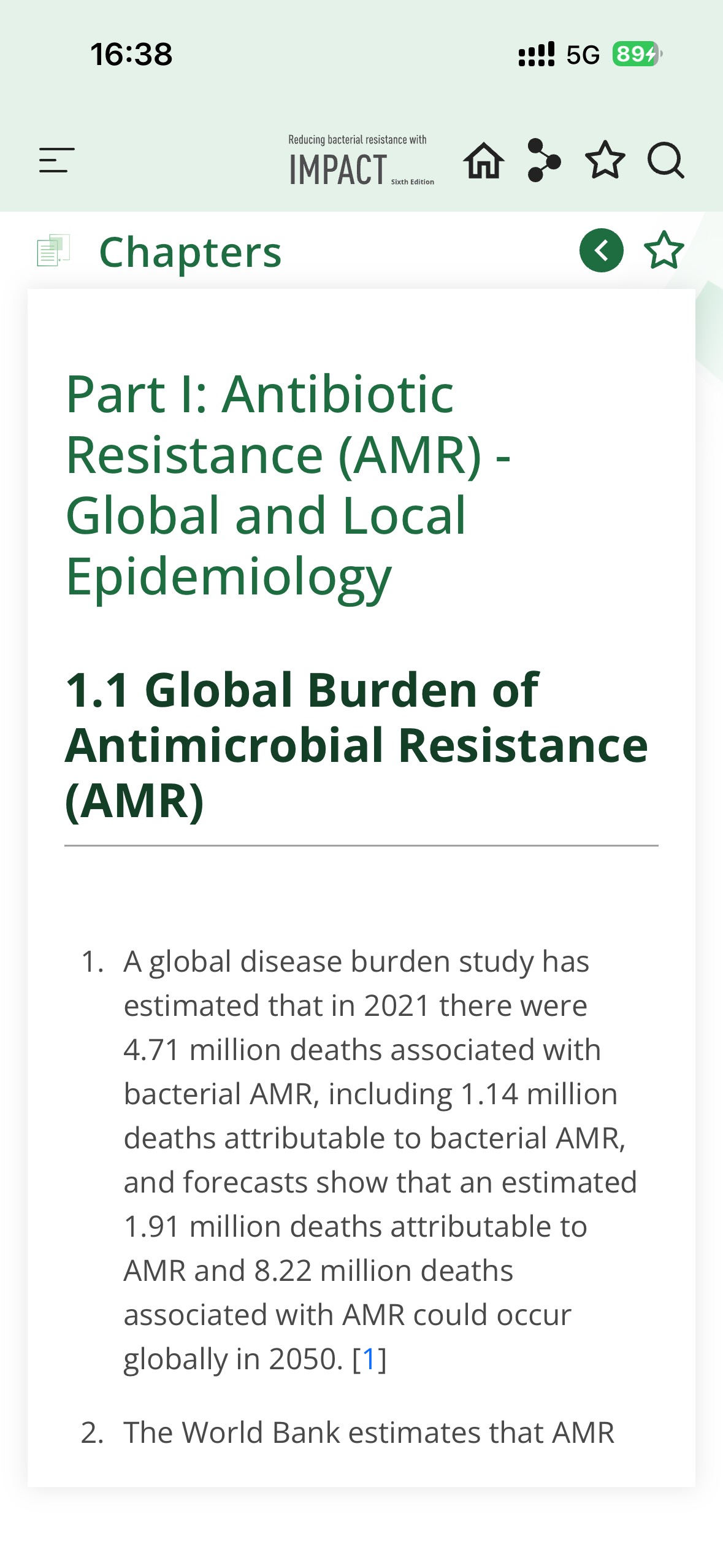Open the hamburger menu
Viewport: 723px width, 1568px height.
(x=56, y=160)
